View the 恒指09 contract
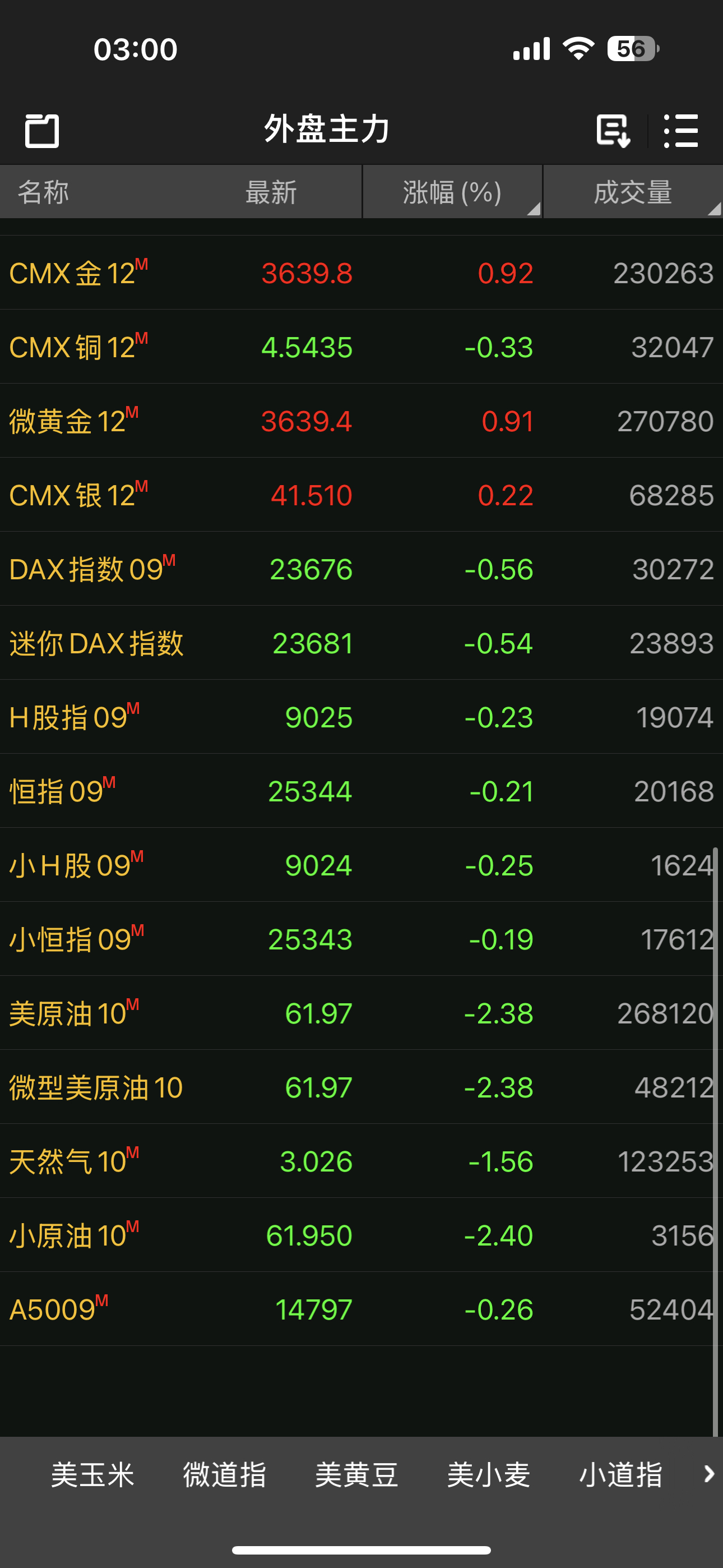This screenshot has width=723, height=1568. coord(361,791)
